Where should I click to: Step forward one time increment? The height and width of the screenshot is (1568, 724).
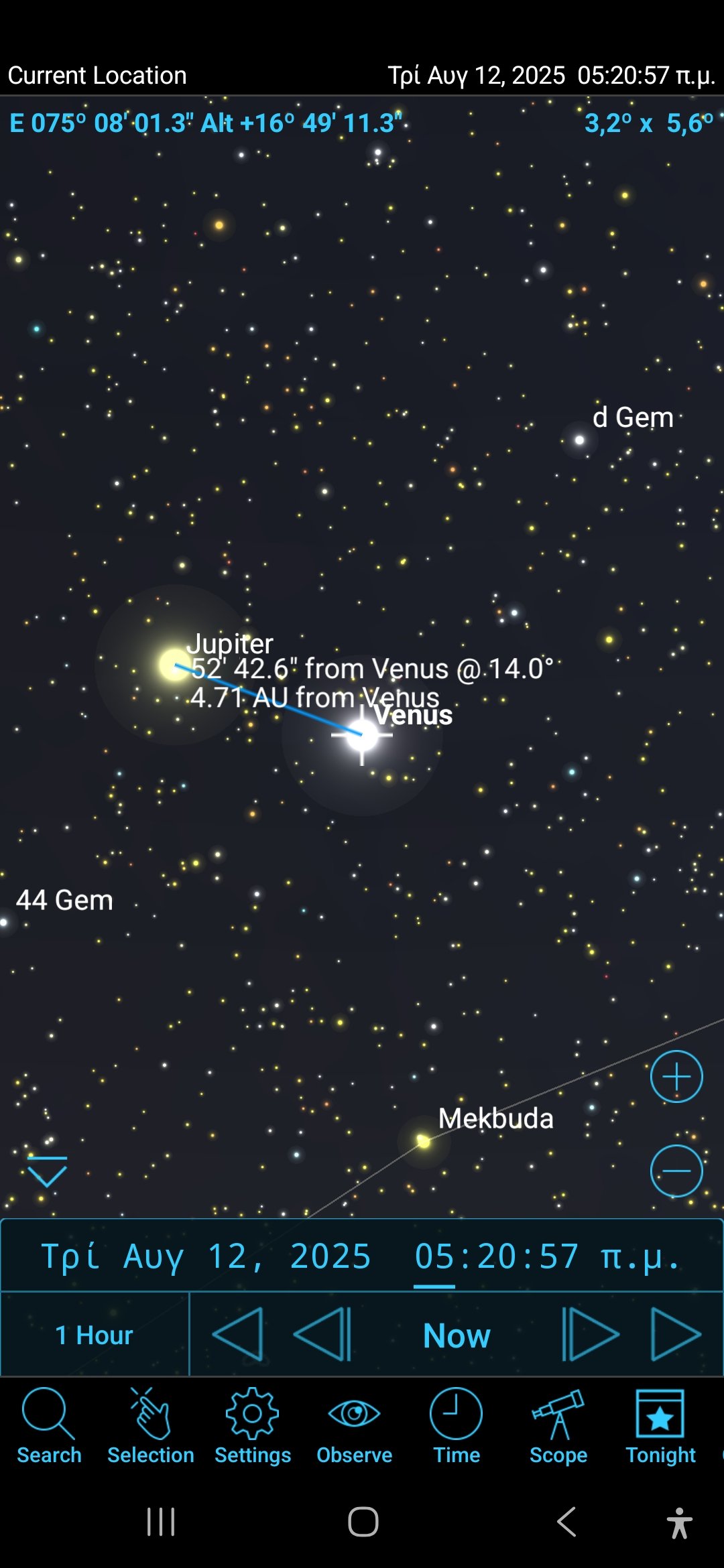[x=590, y=1334]
